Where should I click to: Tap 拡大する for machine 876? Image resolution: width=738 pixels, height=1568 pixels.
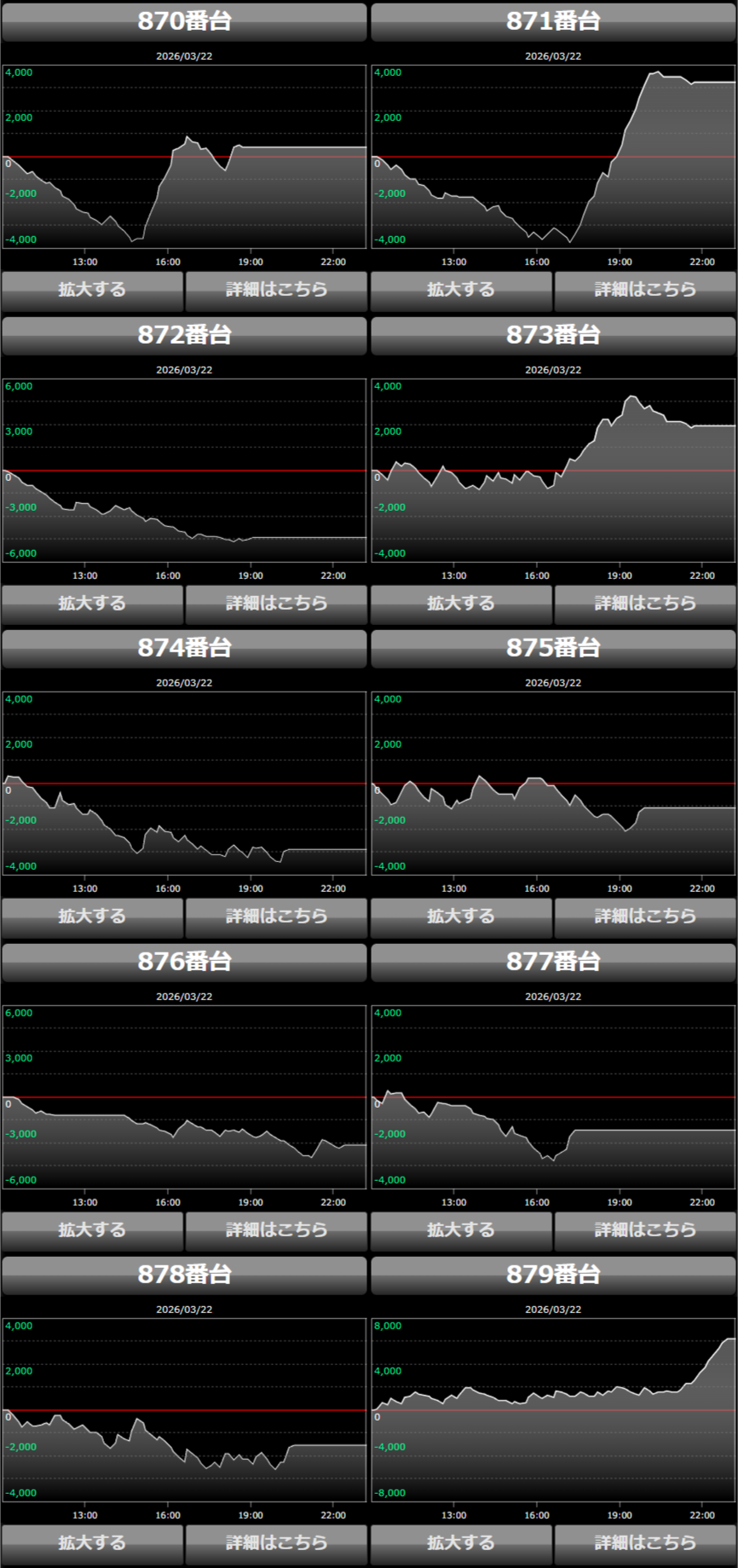click(92, 1230)
